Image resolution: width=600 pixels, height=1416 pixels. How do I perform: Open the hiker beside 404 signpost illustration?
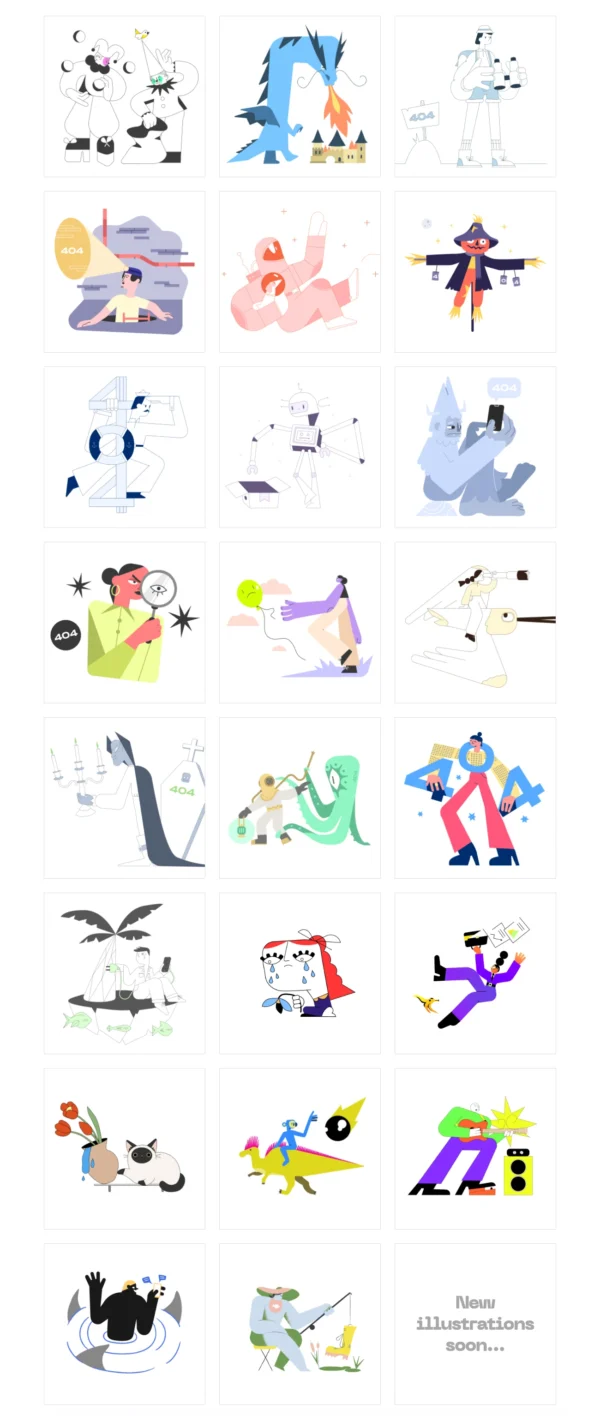(475, 97)
